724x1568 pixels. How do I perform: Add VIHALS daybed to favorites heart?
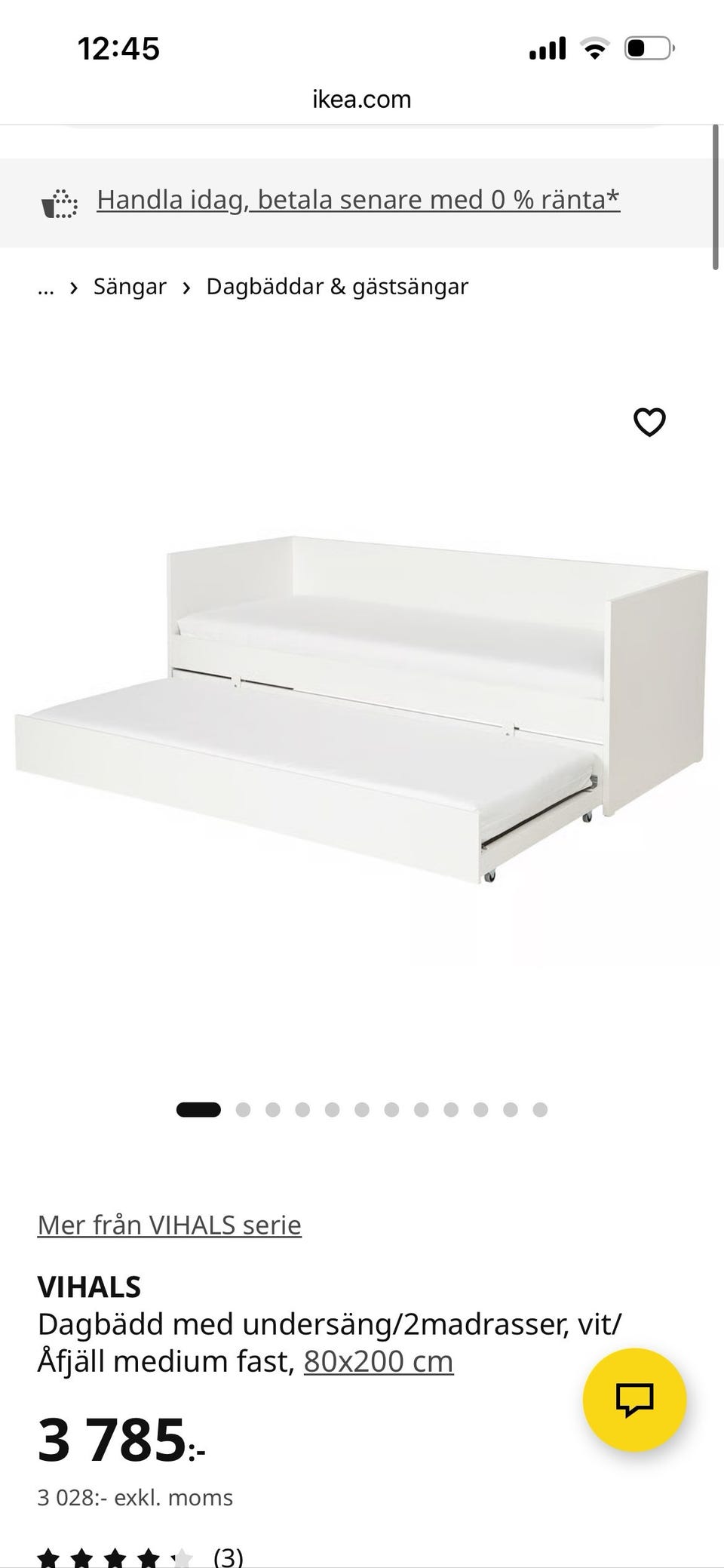coord(649,422)
